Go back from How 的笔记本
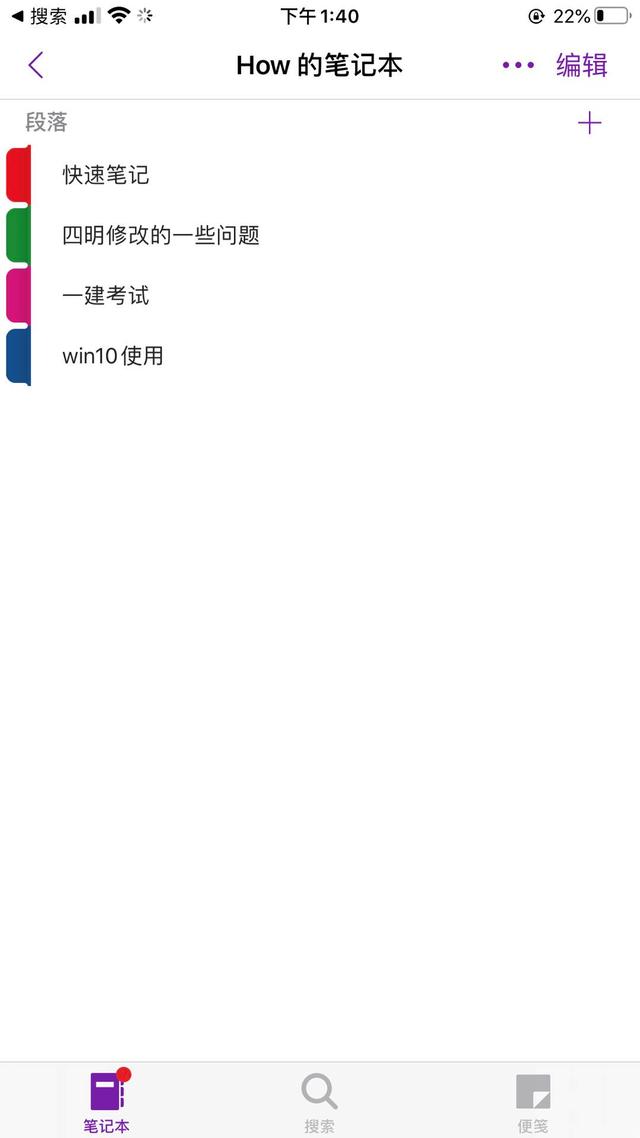The height and width of the screenshot is (1138, 640). tap(36, 65)
